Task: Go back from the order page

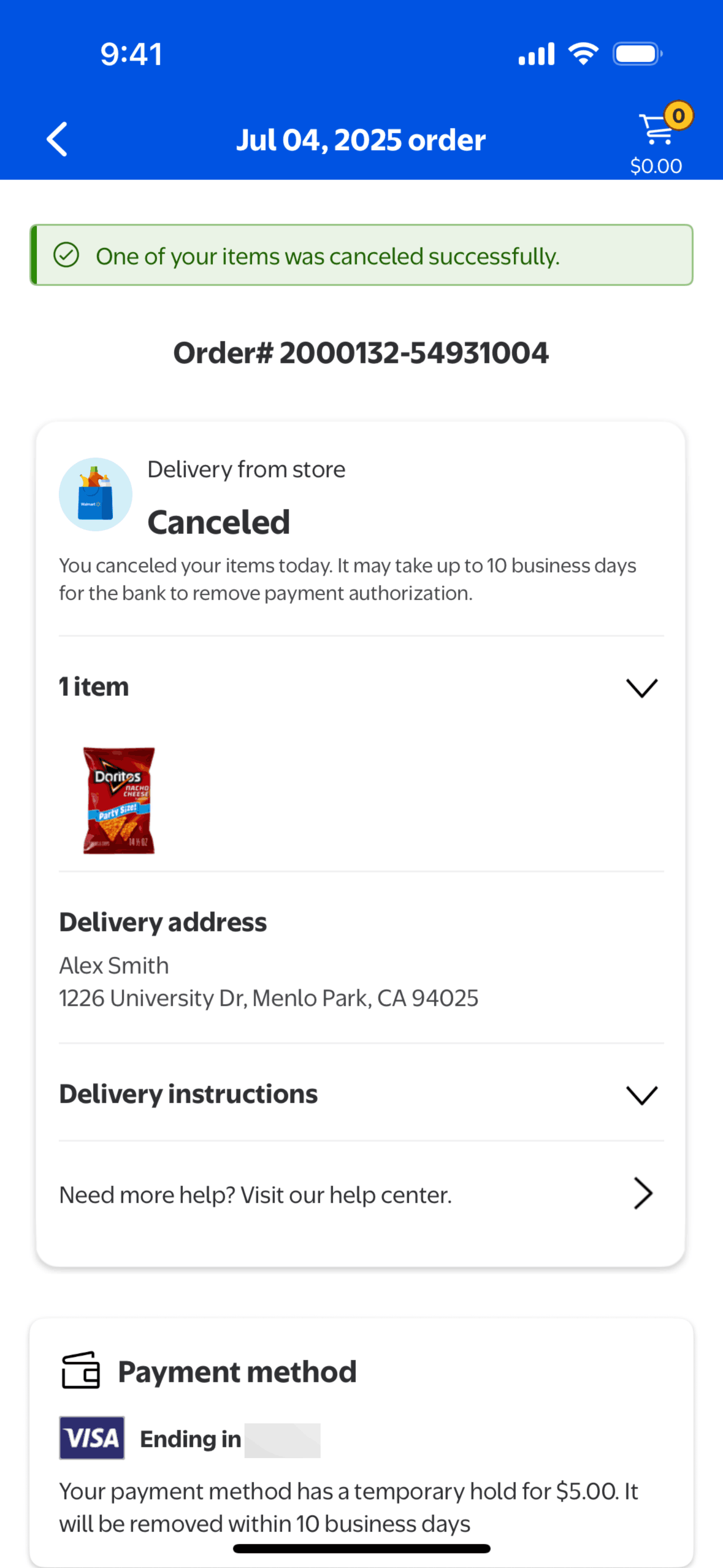Action: 57,139
